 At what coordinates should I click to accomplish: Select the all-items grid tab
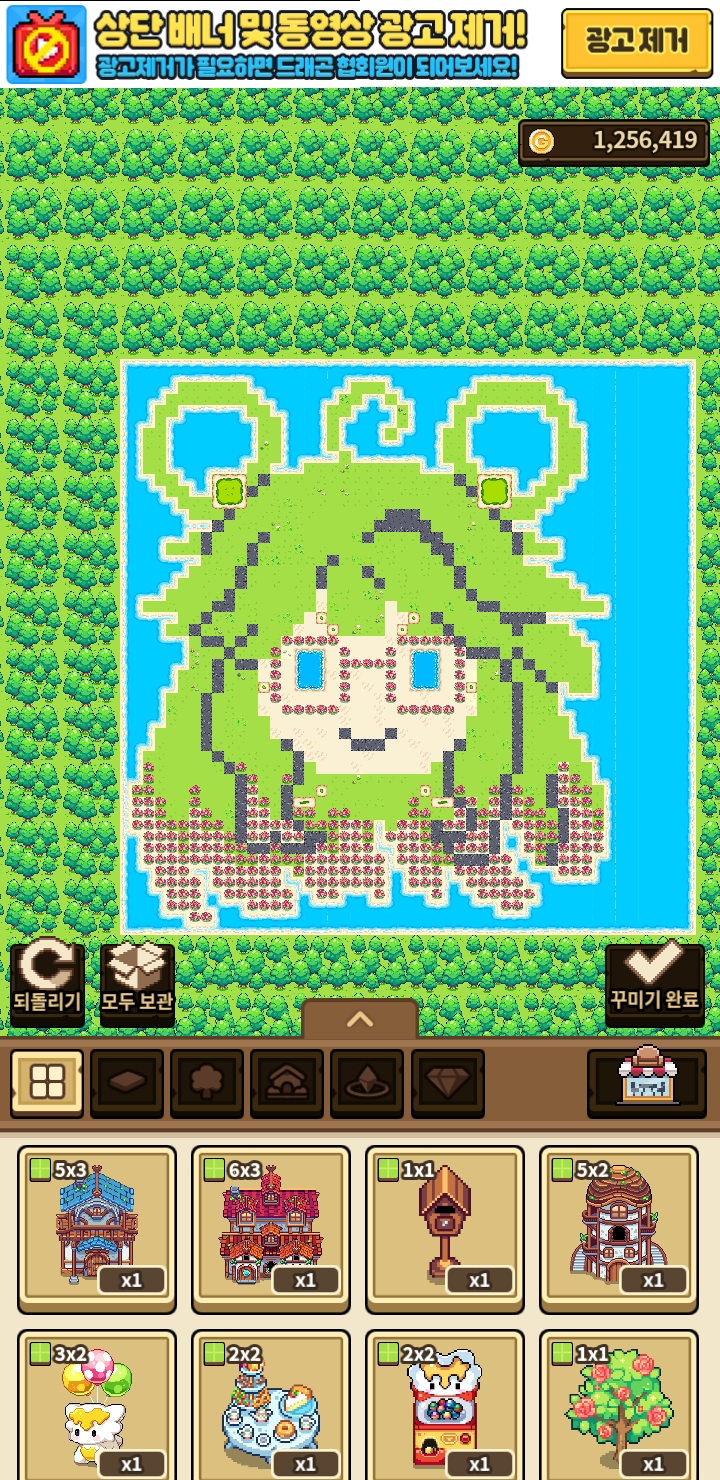[x=47, y=1083]
